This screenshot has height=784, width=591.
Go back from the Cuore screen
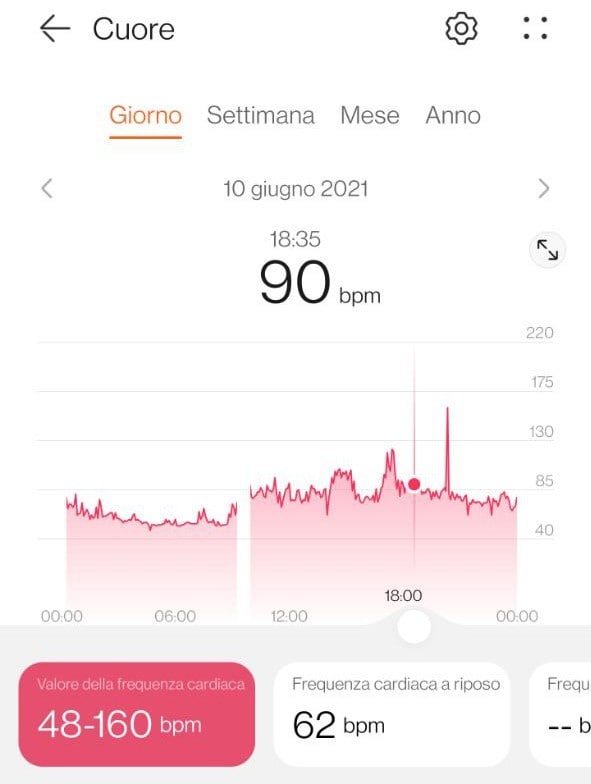coord(55,28)
